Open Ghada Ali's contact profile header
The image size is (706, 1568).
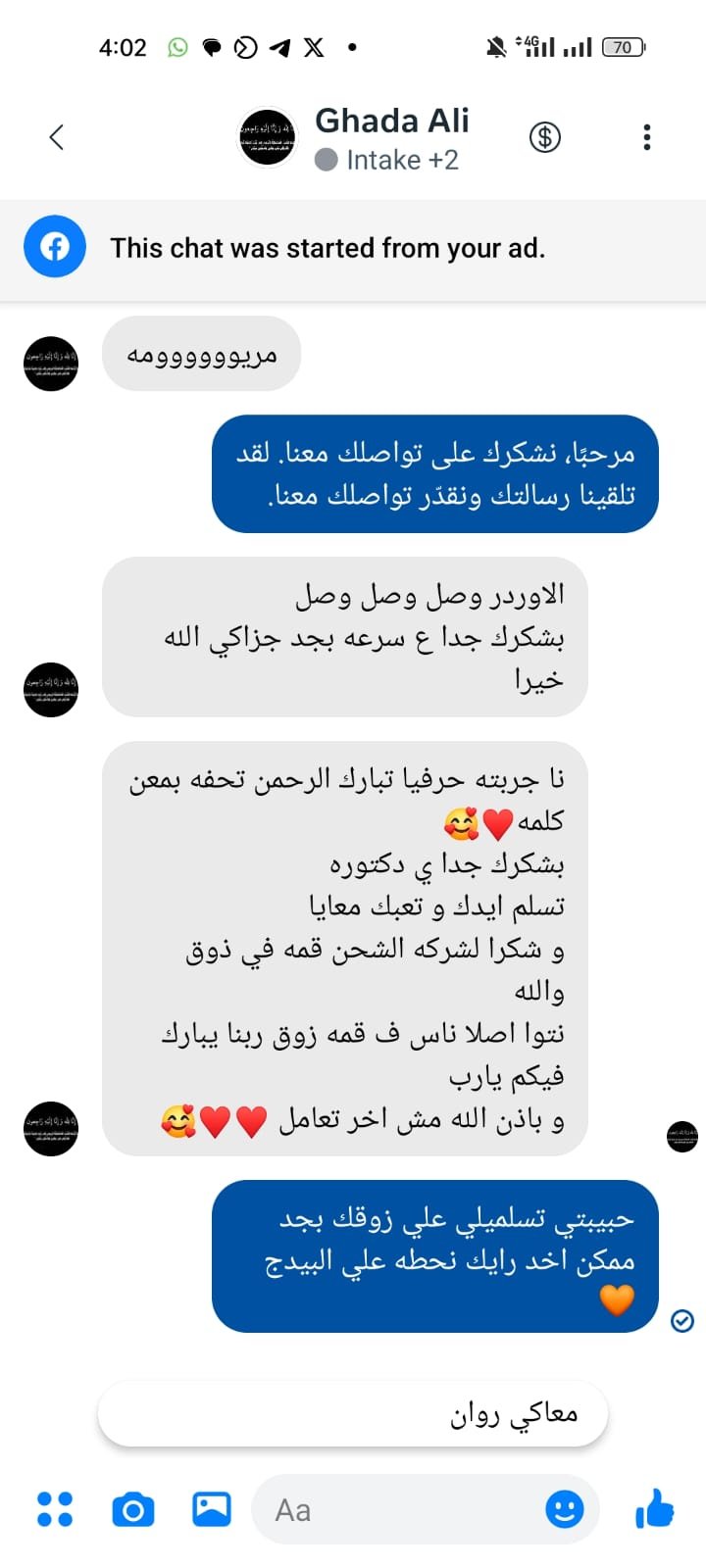[390, 137]
